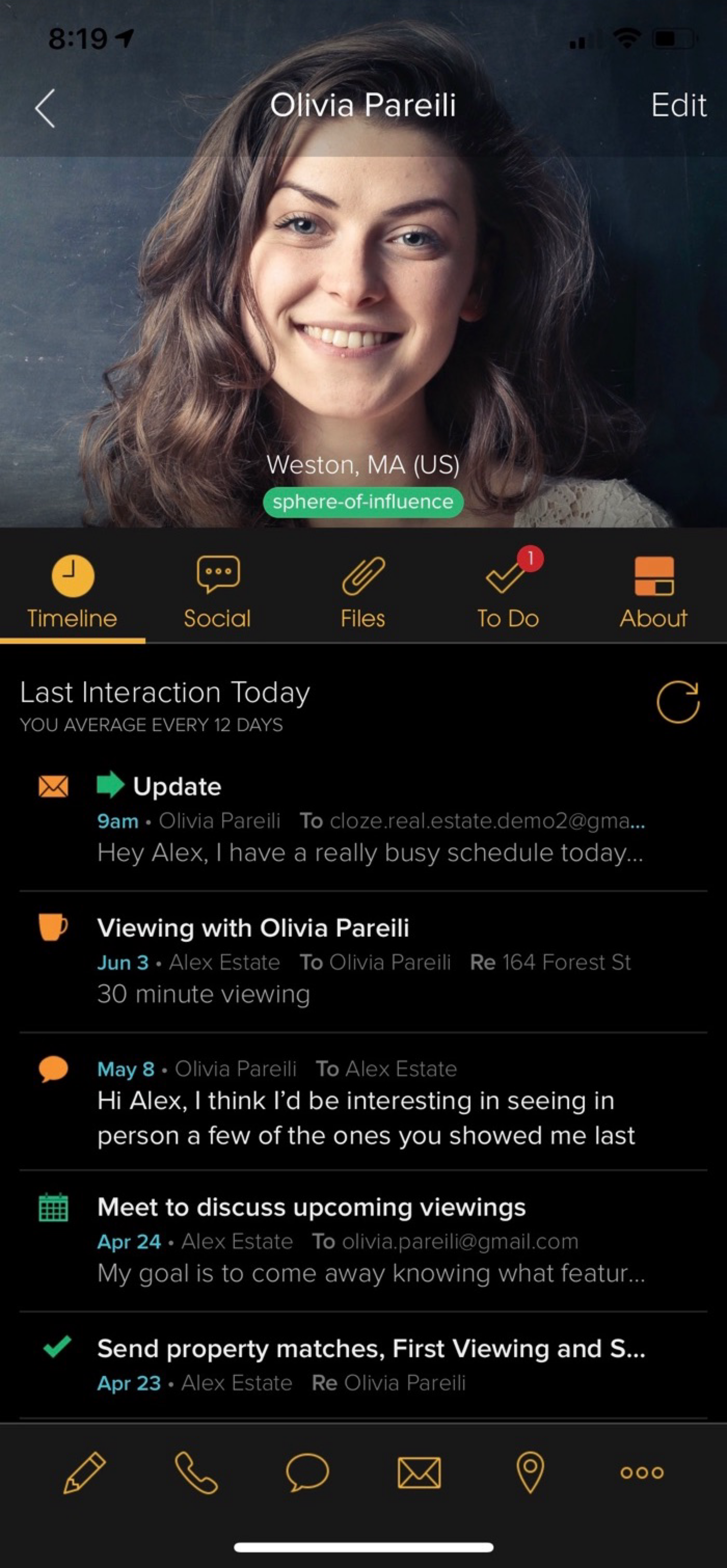Tap the pencil icon to add note
This screenshot has width=727, height=1568.
tap(84, 1472)
